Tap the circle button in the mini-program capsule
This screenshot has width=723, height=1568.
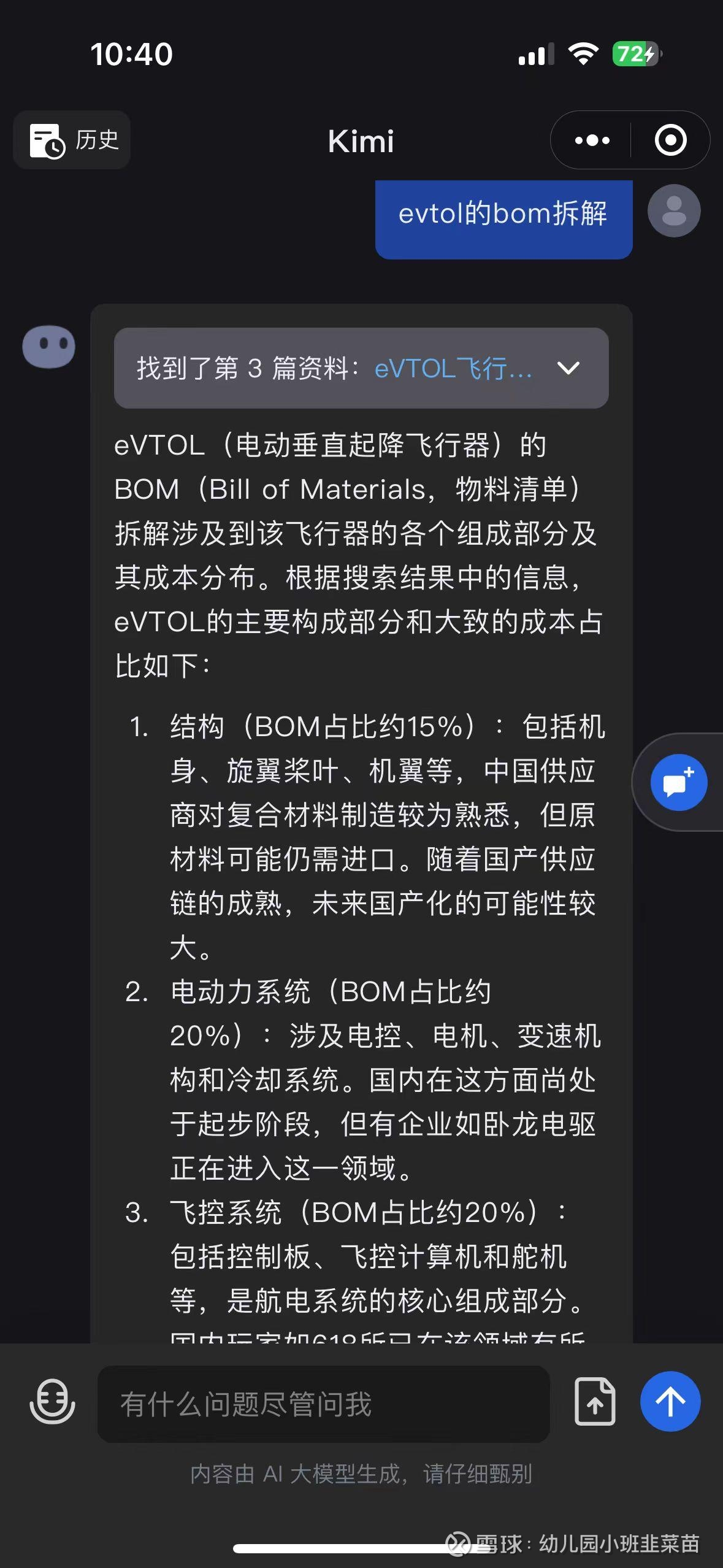(670, 140)
